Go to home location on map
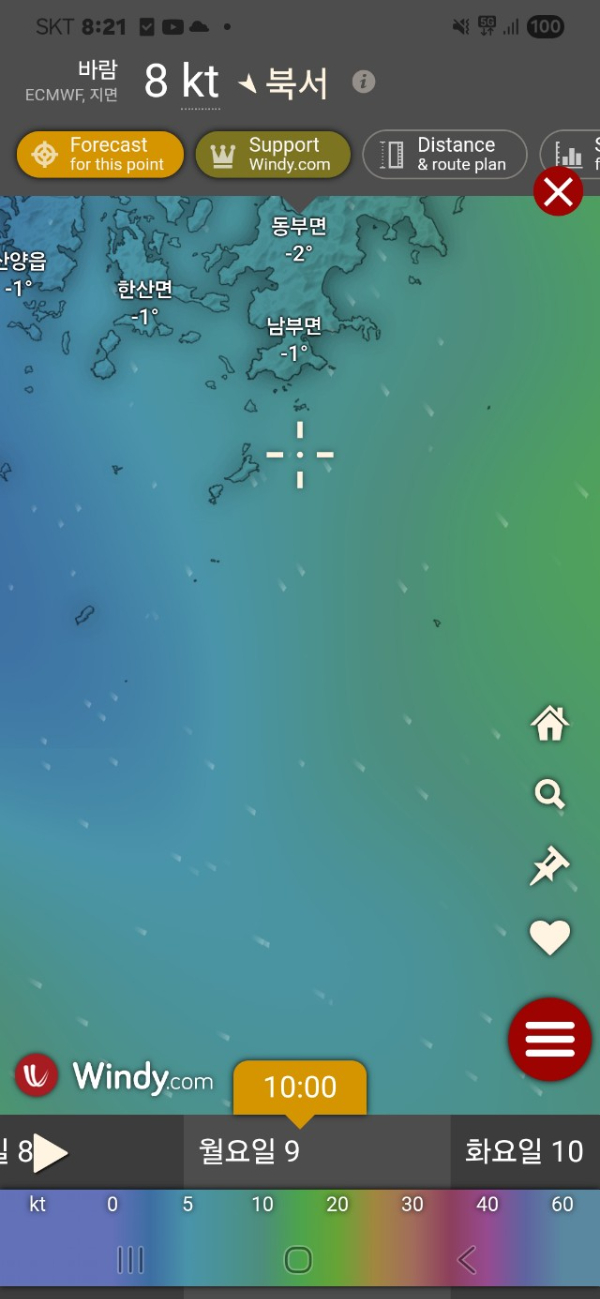This screenshot has height=1299, width=600. coord(550,723)
